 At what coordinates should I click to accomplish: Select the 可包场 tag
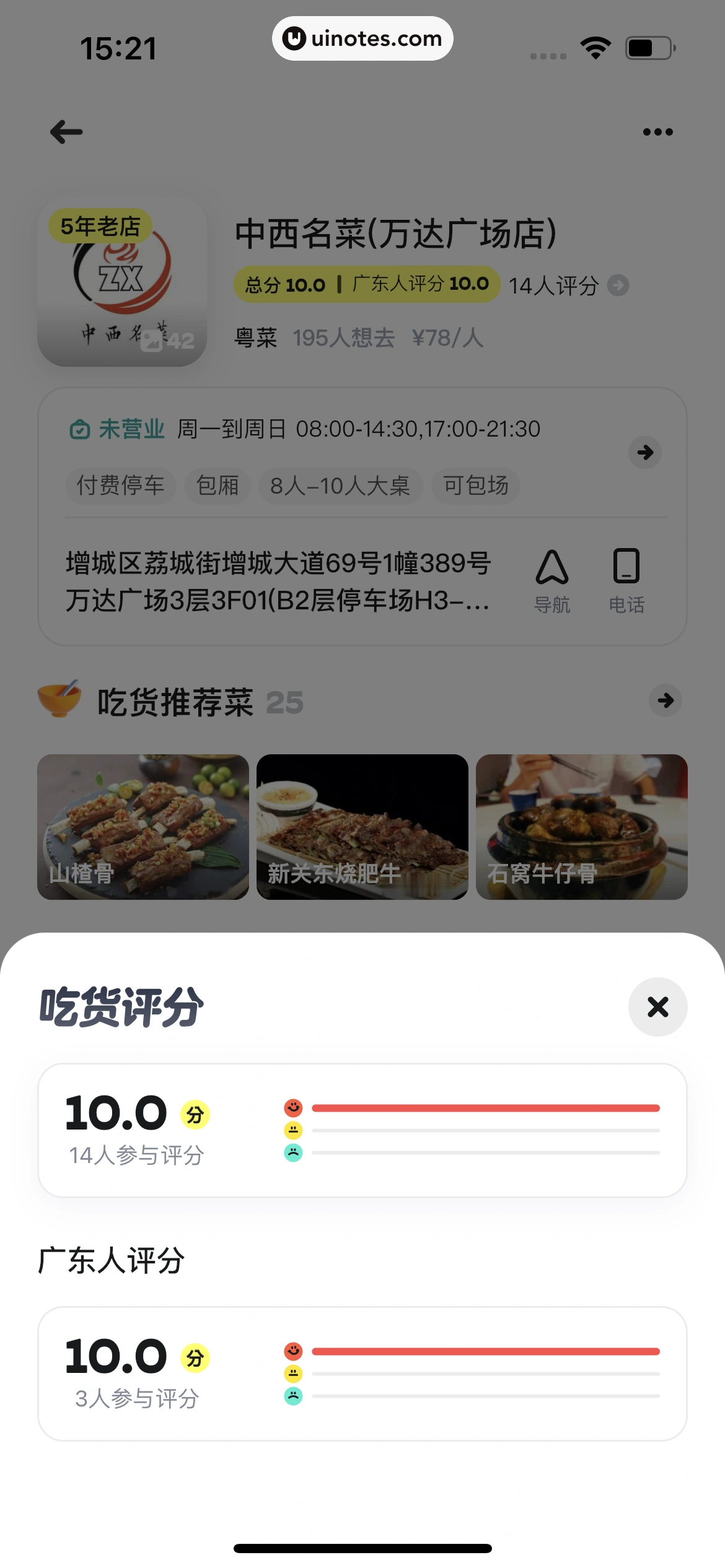475,486
